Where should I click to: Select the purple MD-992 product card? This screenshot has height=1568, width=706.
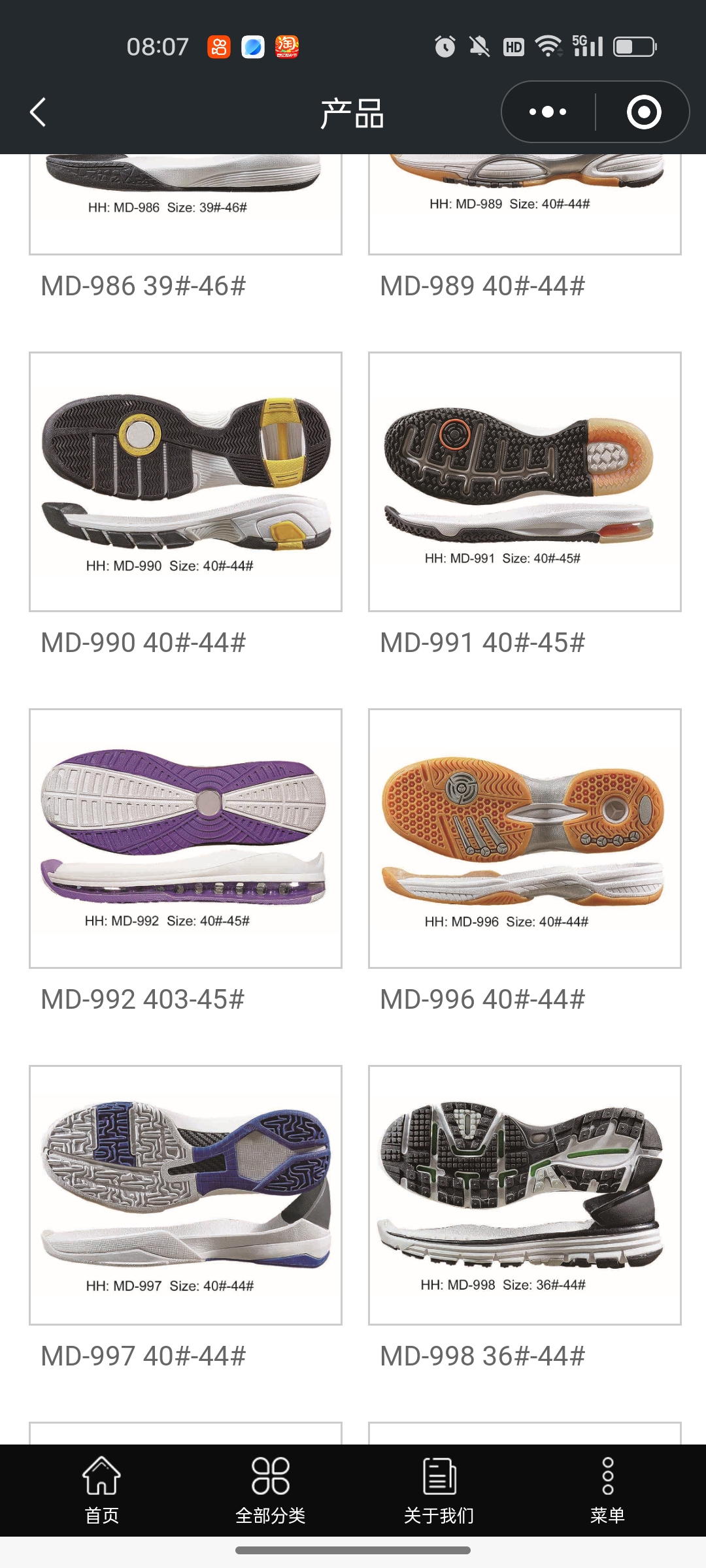click(x=186, y=838)
